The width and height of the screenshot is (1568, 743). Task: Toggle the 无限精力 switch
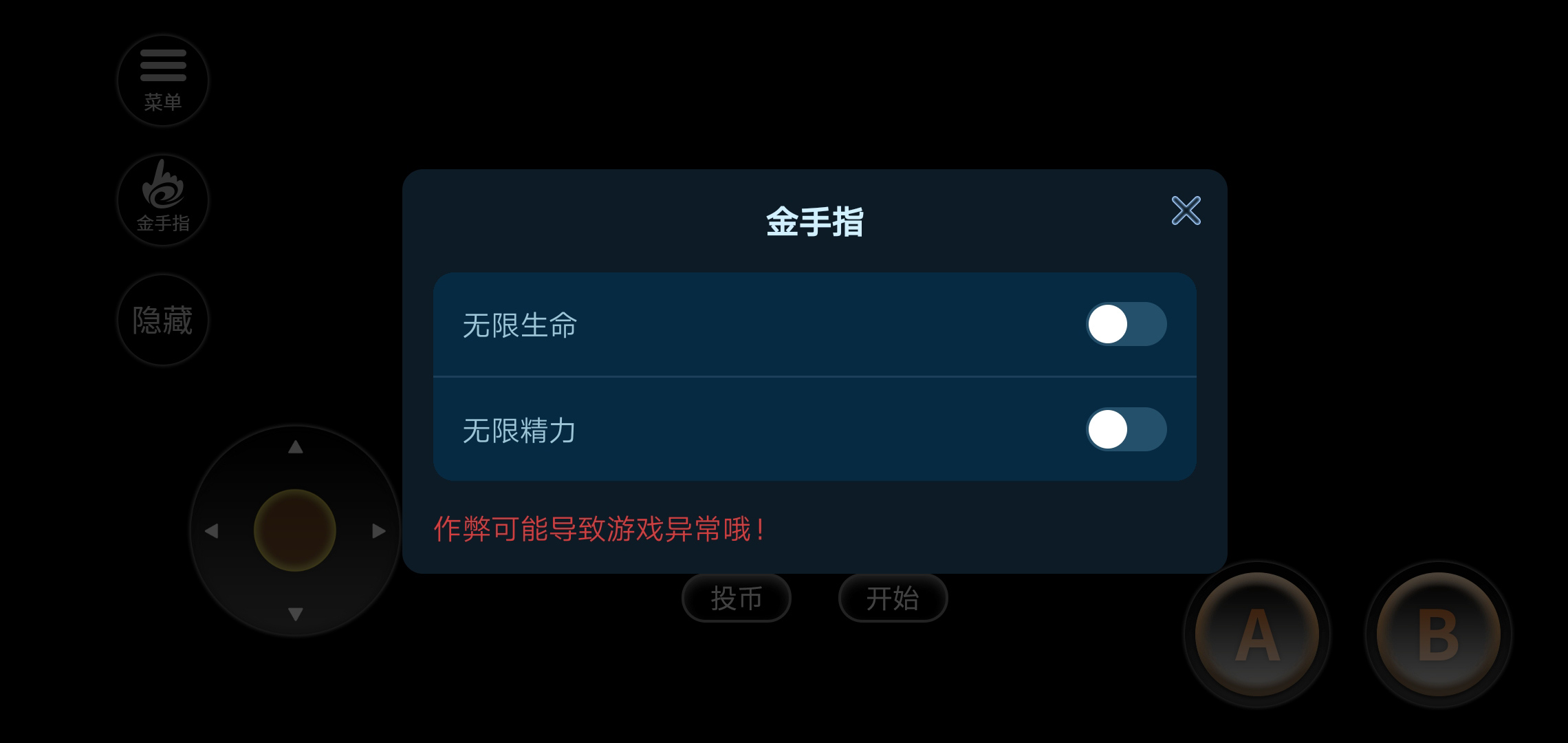tap(1126, 429)
